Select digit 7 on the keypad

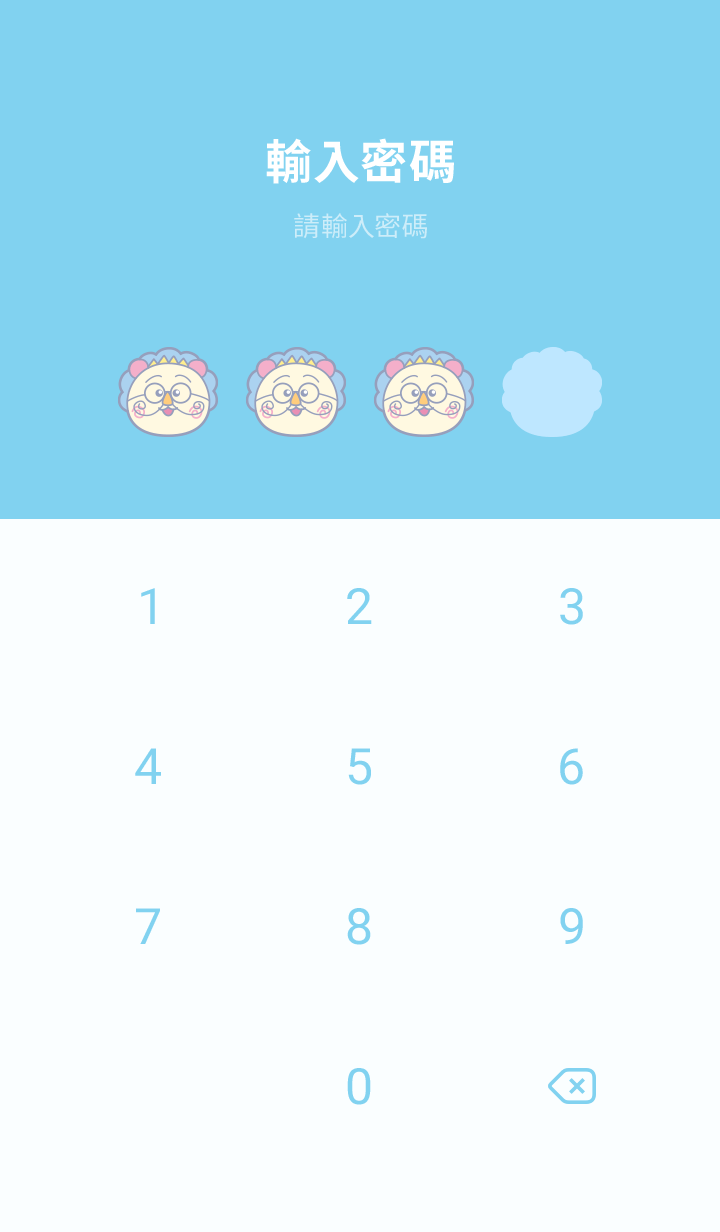coord(148,927)
